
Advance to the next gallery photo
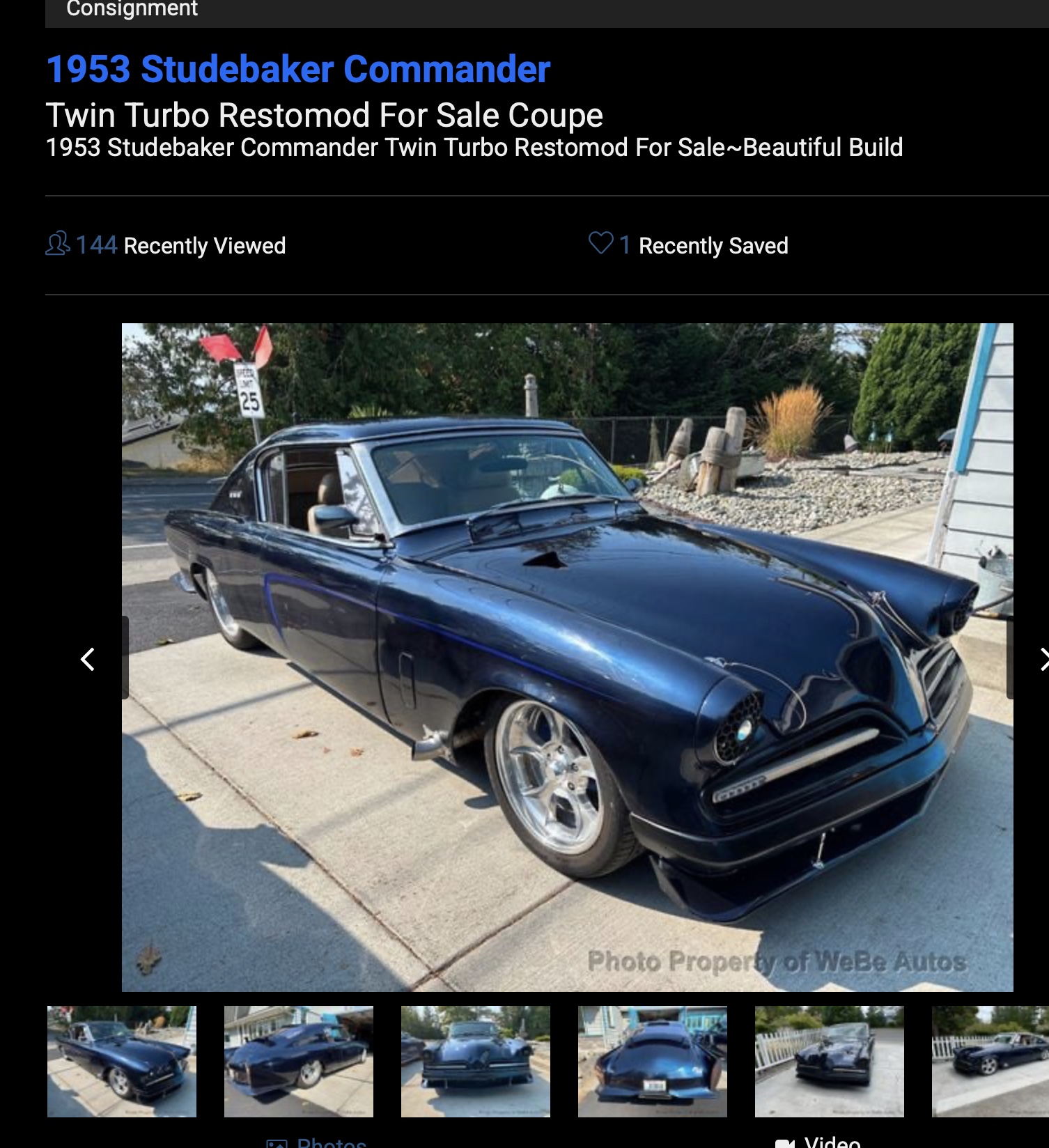1042,659
